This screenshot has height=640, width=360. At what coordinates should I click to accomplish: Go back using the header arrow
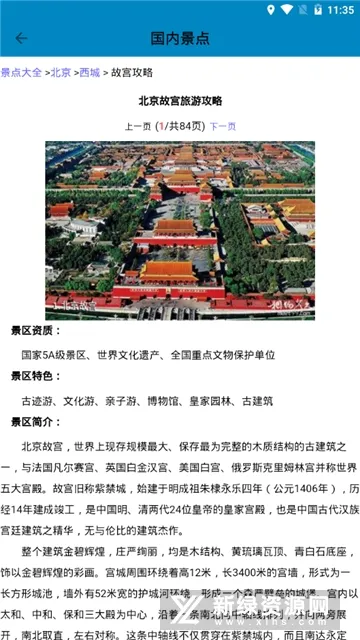[21, 38]
